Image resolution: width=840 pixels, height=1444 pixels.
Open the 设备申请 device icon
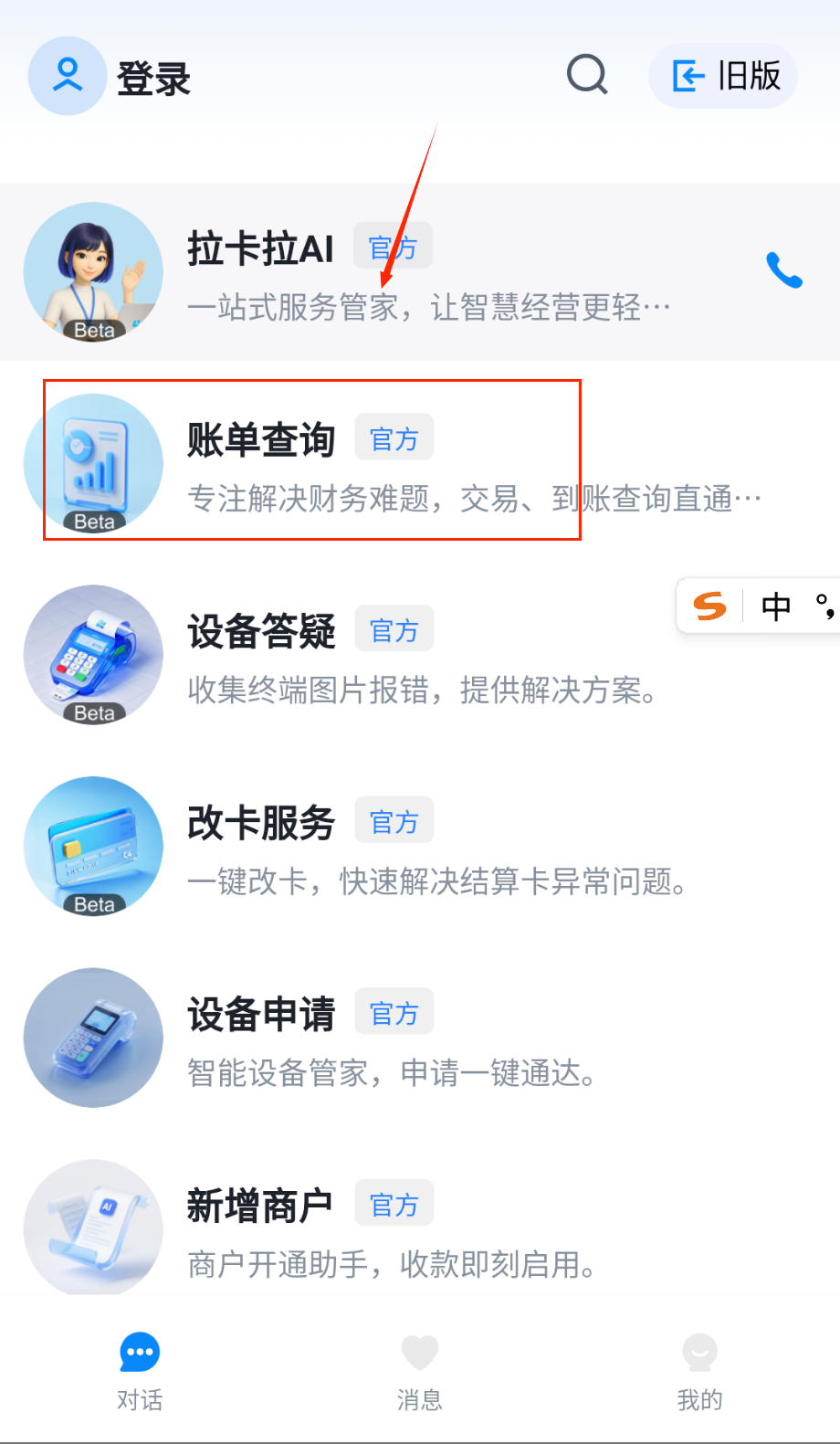pyautogui.click(x=93, y=1038)
